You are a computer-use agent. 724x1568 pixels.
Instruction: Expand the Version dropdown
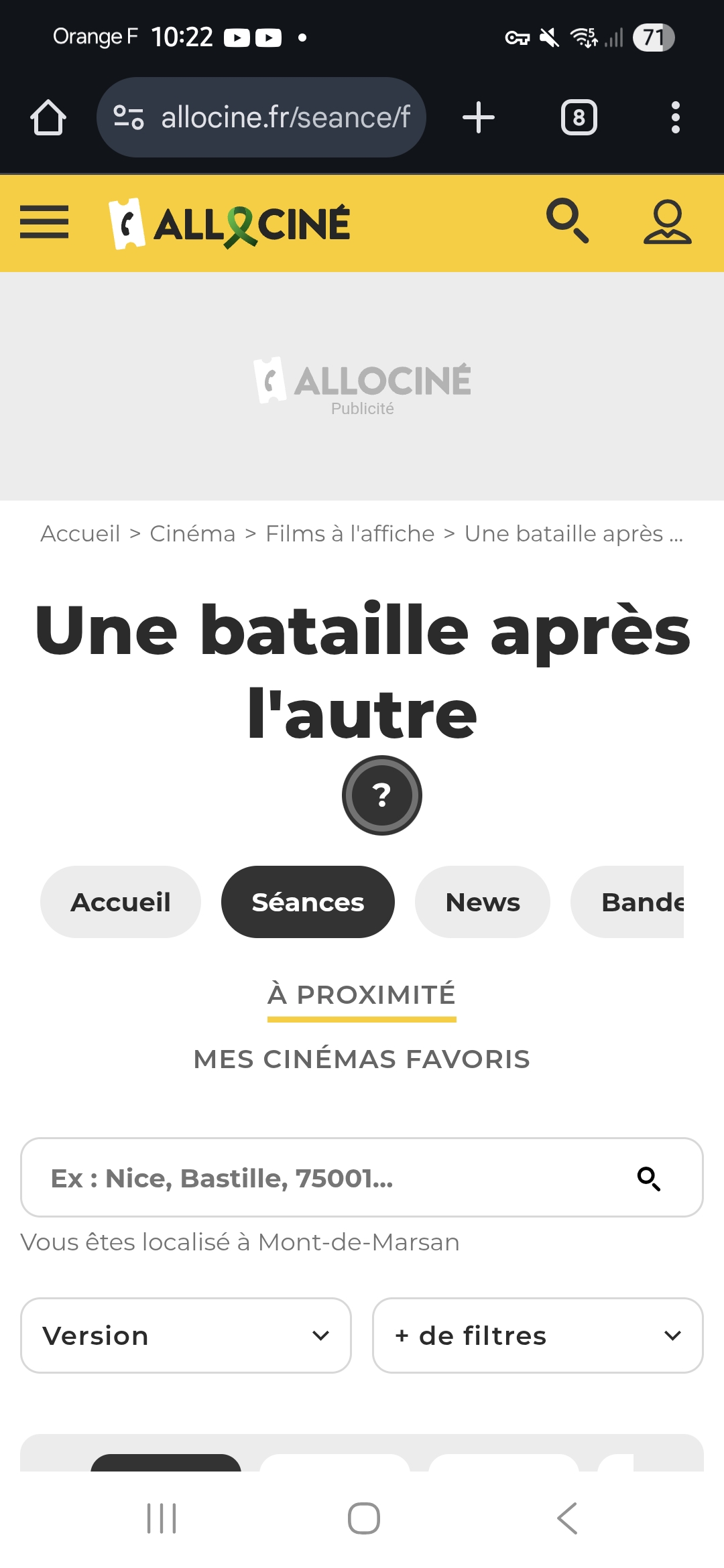click(186, 1335)
